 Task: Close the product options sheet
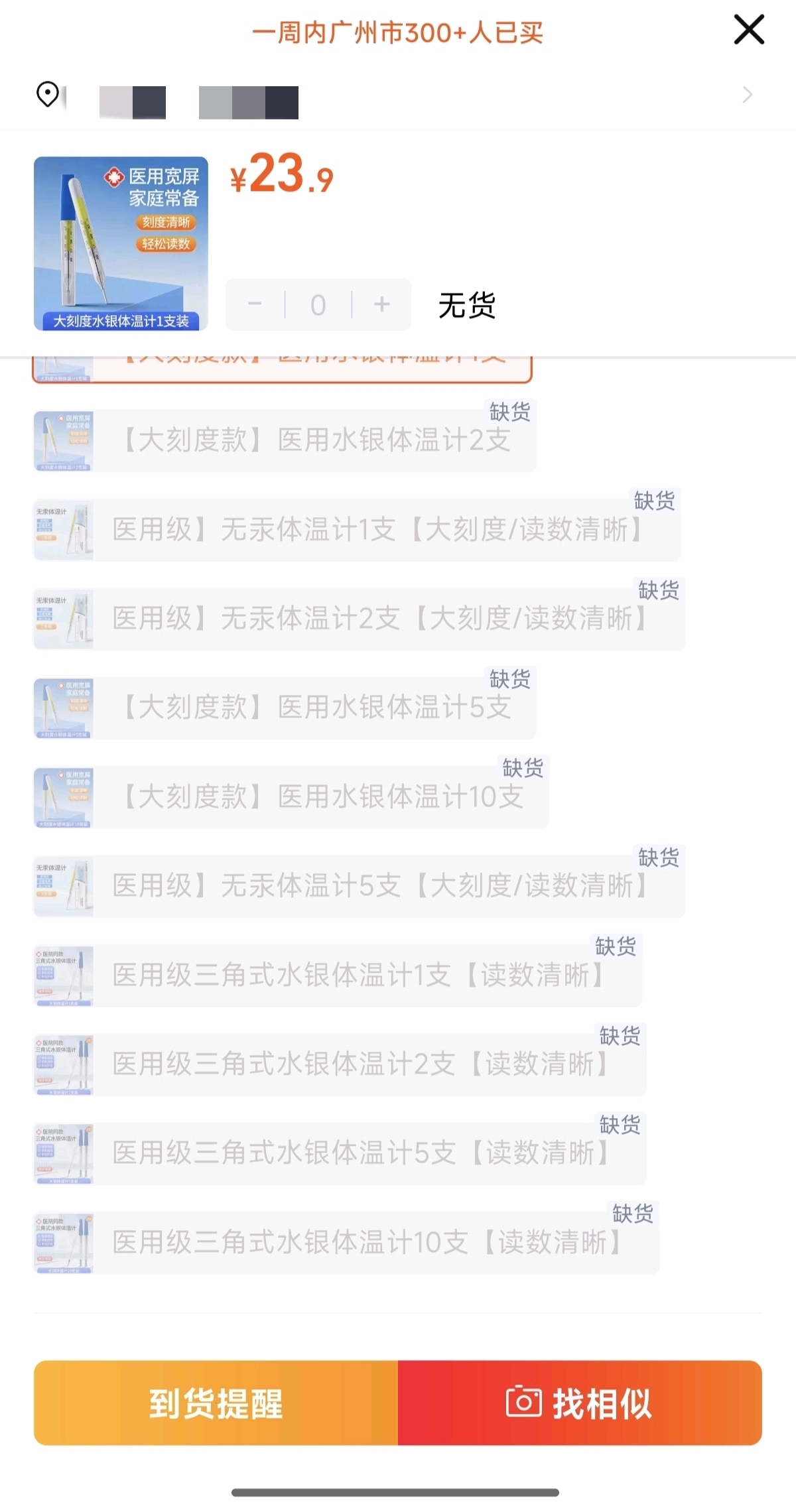[749, 31]
